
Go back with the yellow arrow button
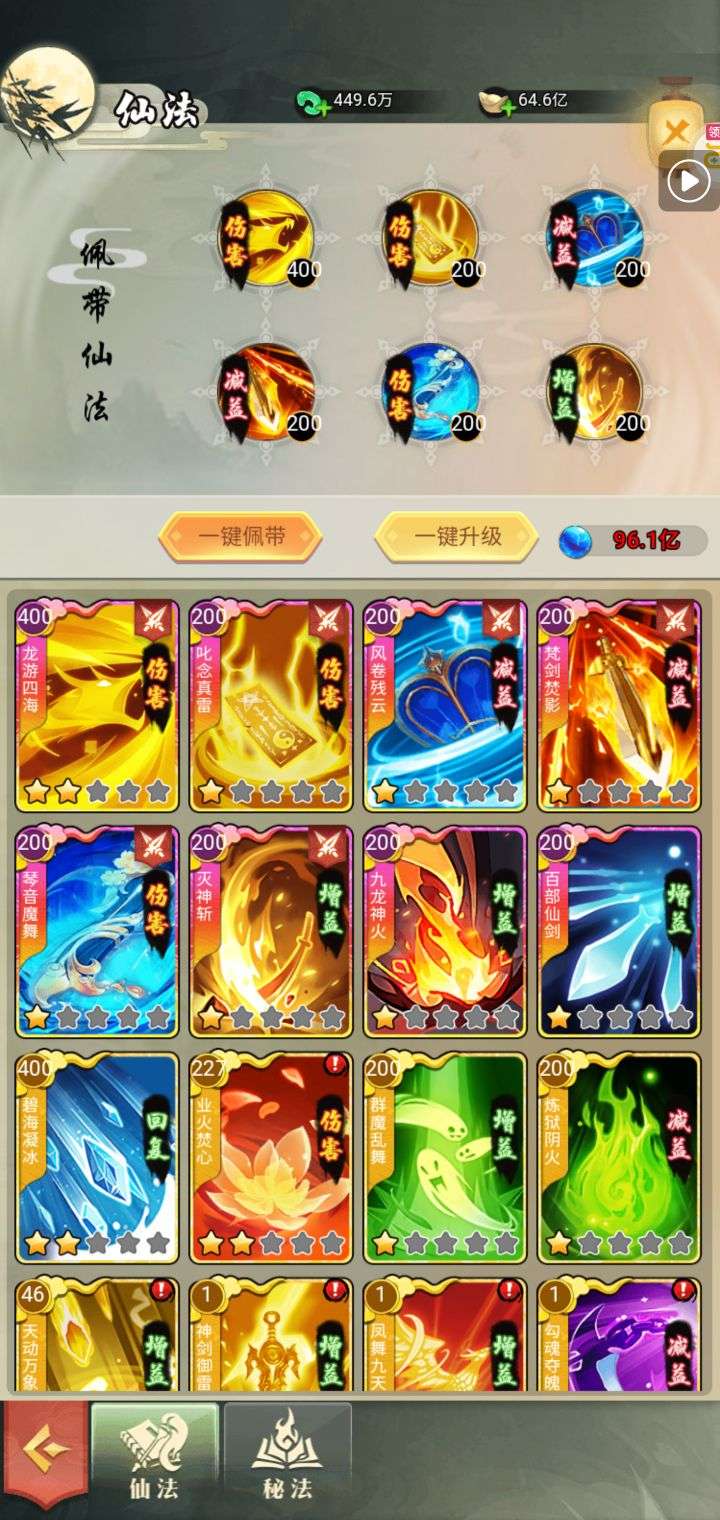tap(43, 1451)
